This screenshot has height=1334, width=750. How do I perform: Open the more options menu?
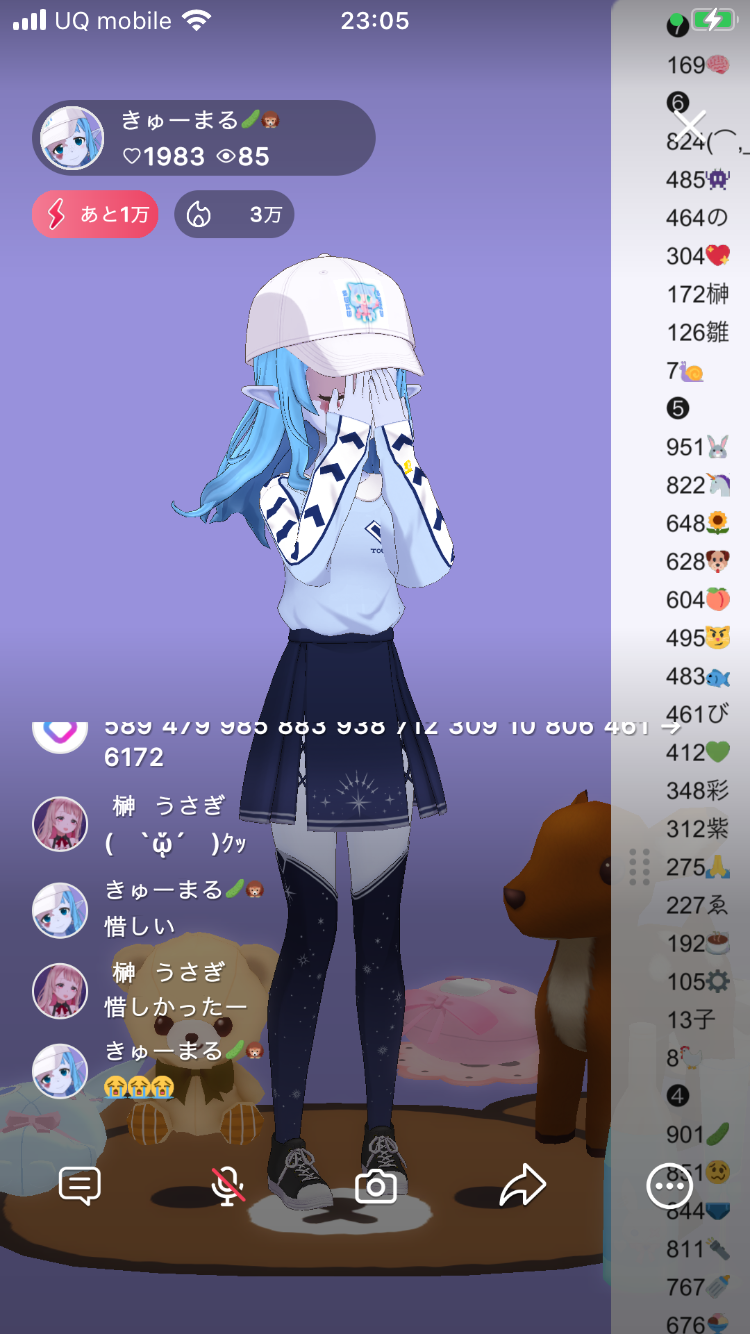click(x=669, y=1186)
